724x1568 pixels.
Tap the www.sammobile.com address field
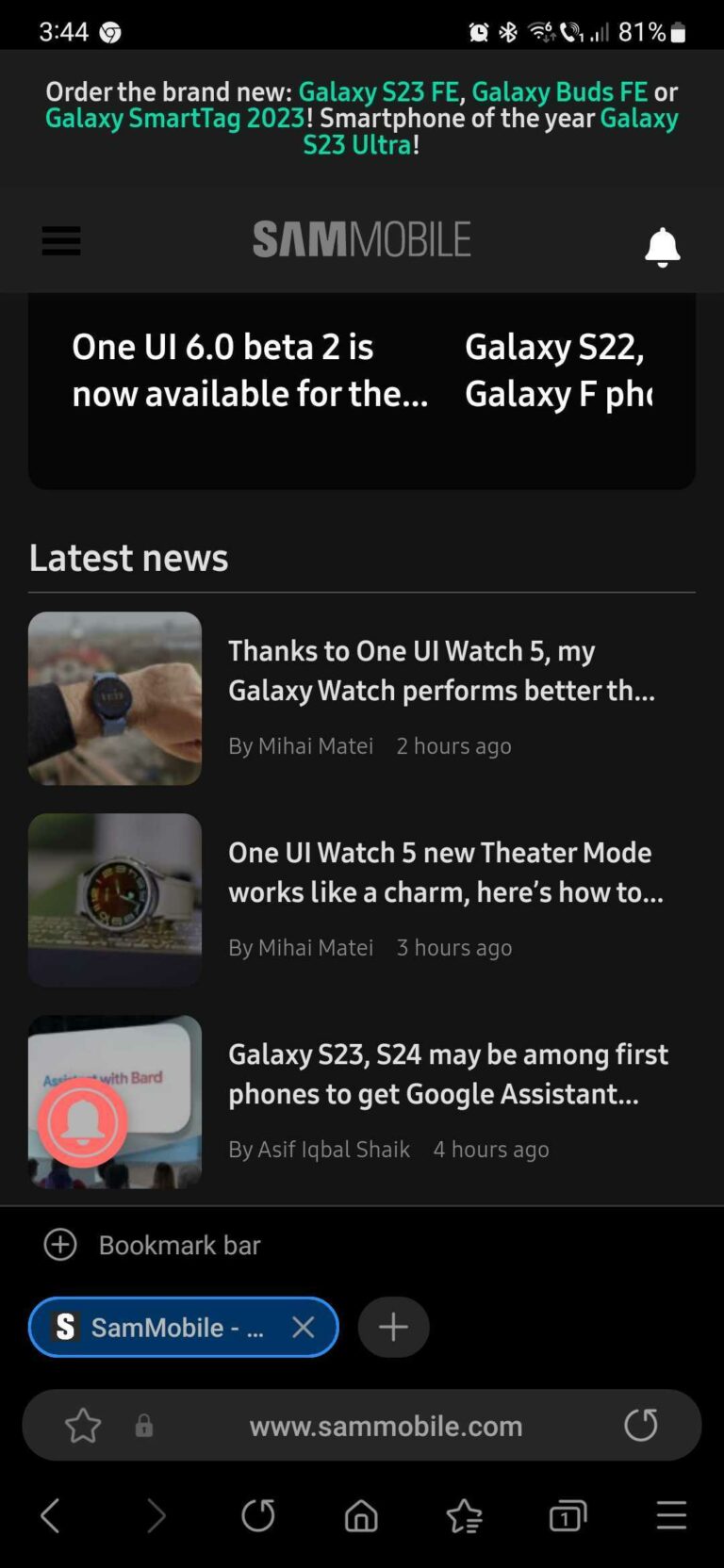click(385, 1425)
